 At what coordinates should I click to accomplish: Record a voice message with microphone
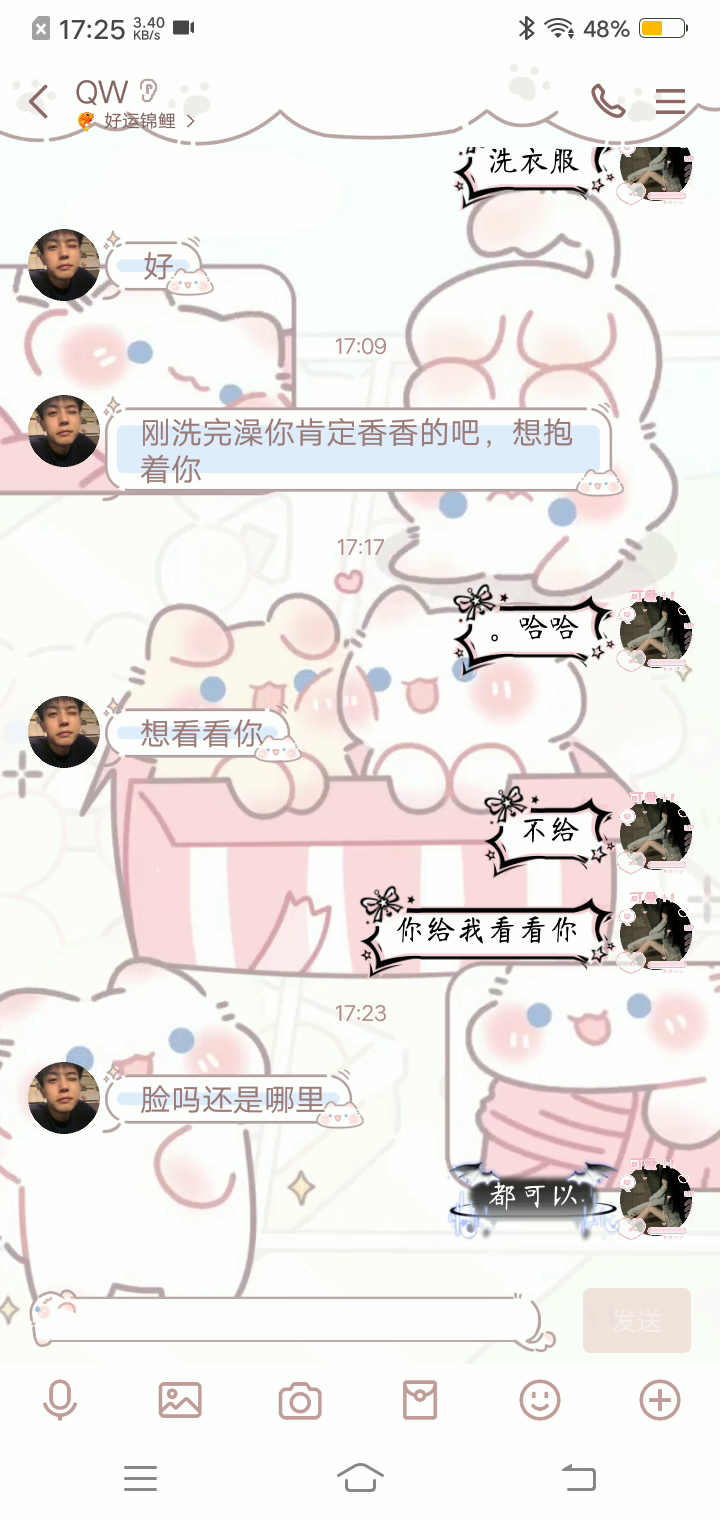[60, 1400]
